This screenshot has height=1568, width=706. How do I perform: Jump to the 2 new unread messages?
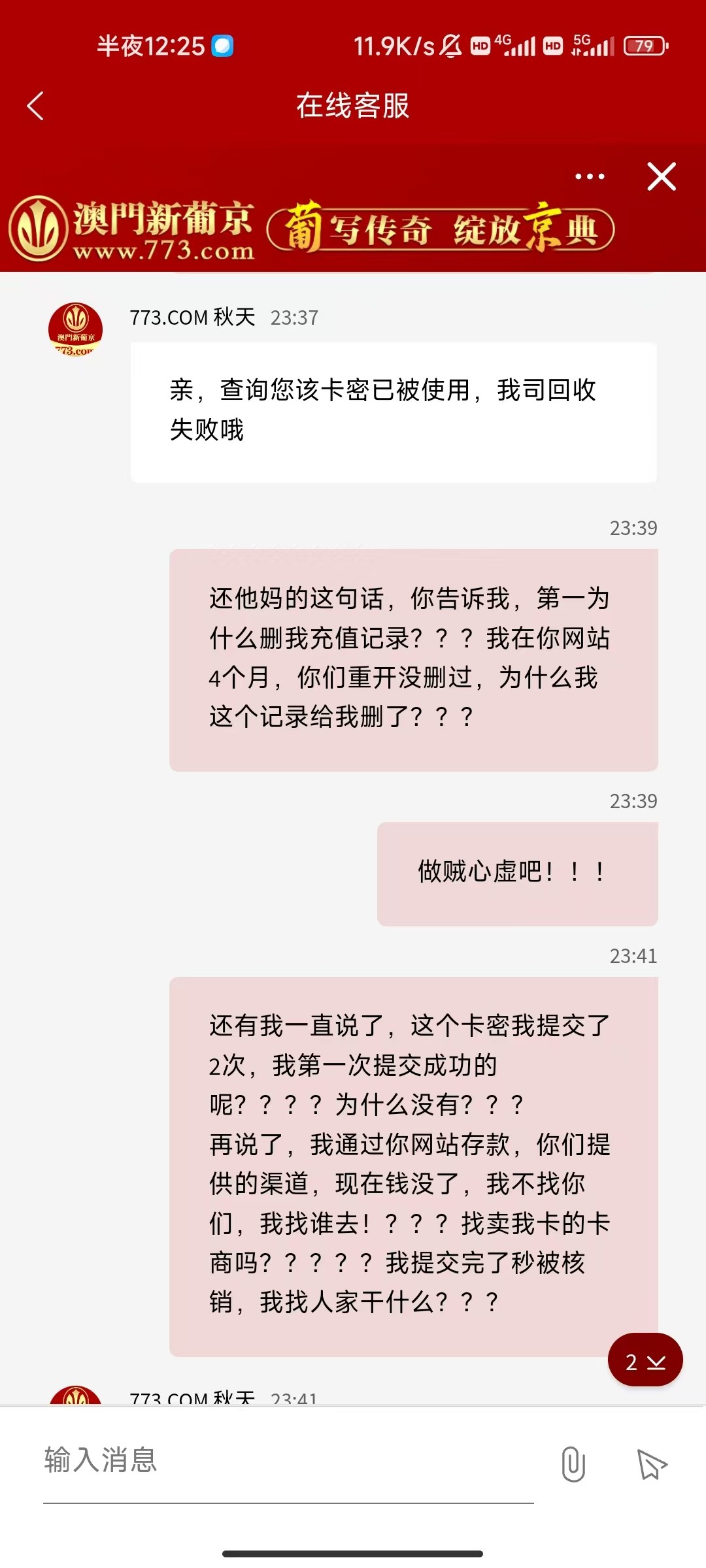point(645,1360)
